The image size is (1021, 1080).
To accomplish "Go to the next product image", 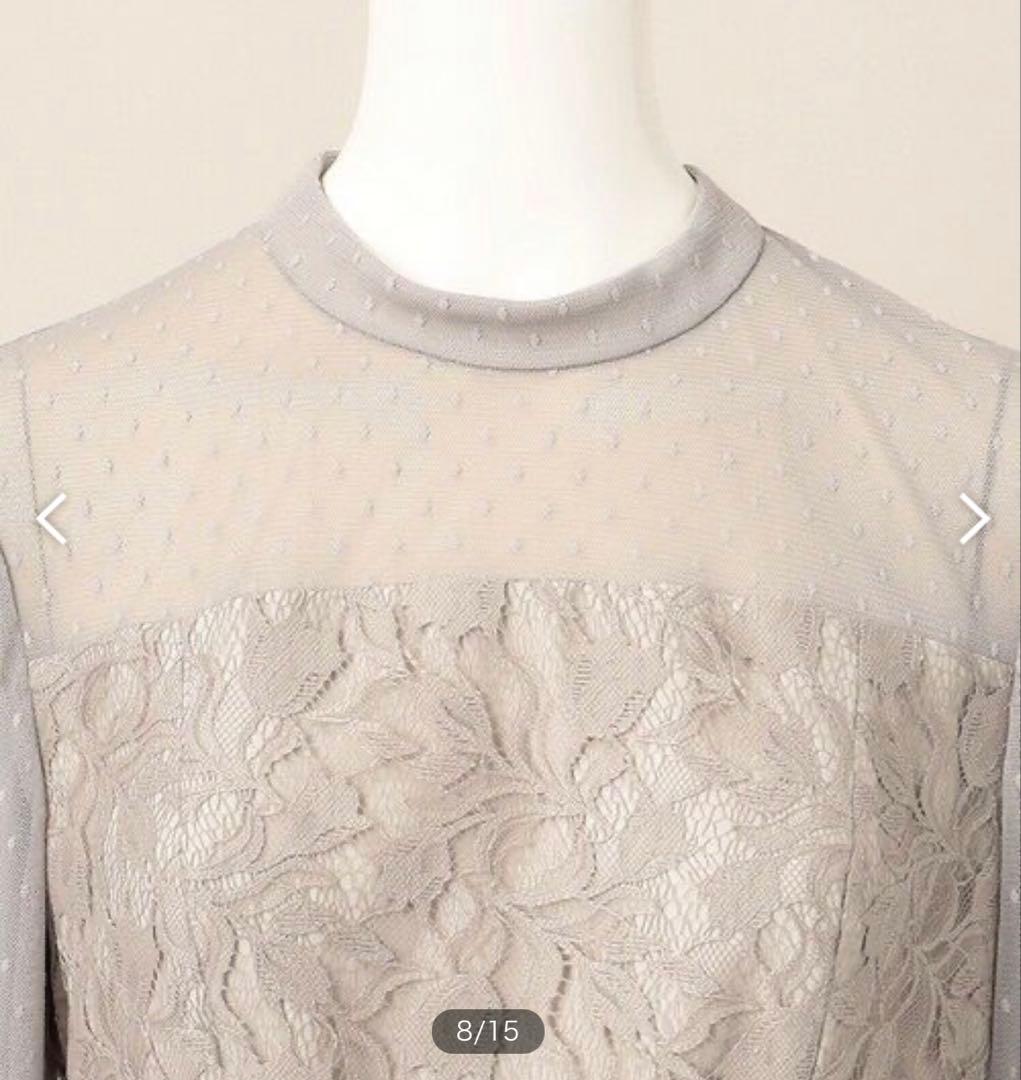I will click(x=974, y=519).
